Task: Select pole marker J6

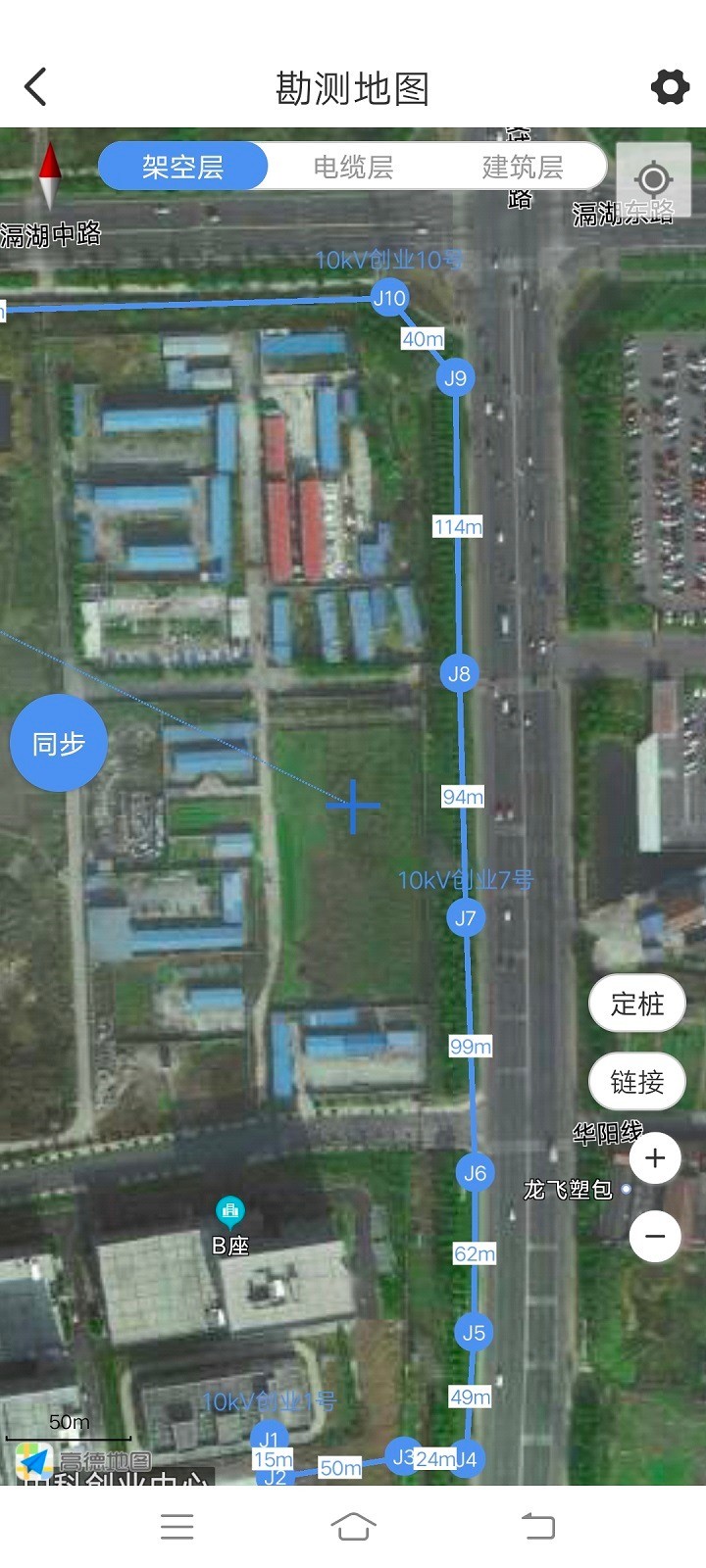Action: tap(475, 1173)
